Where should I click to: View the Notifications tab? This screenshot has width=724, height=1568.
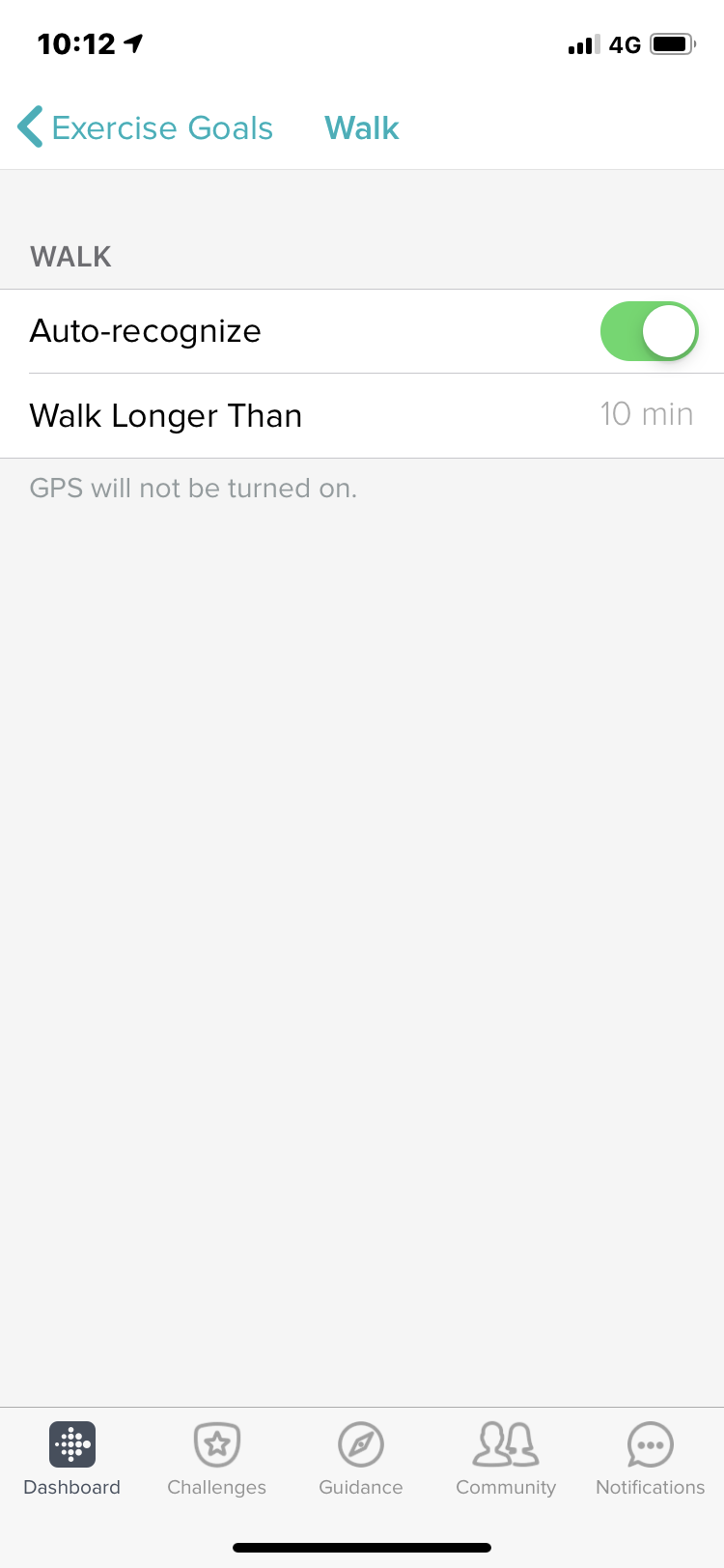651,1458
